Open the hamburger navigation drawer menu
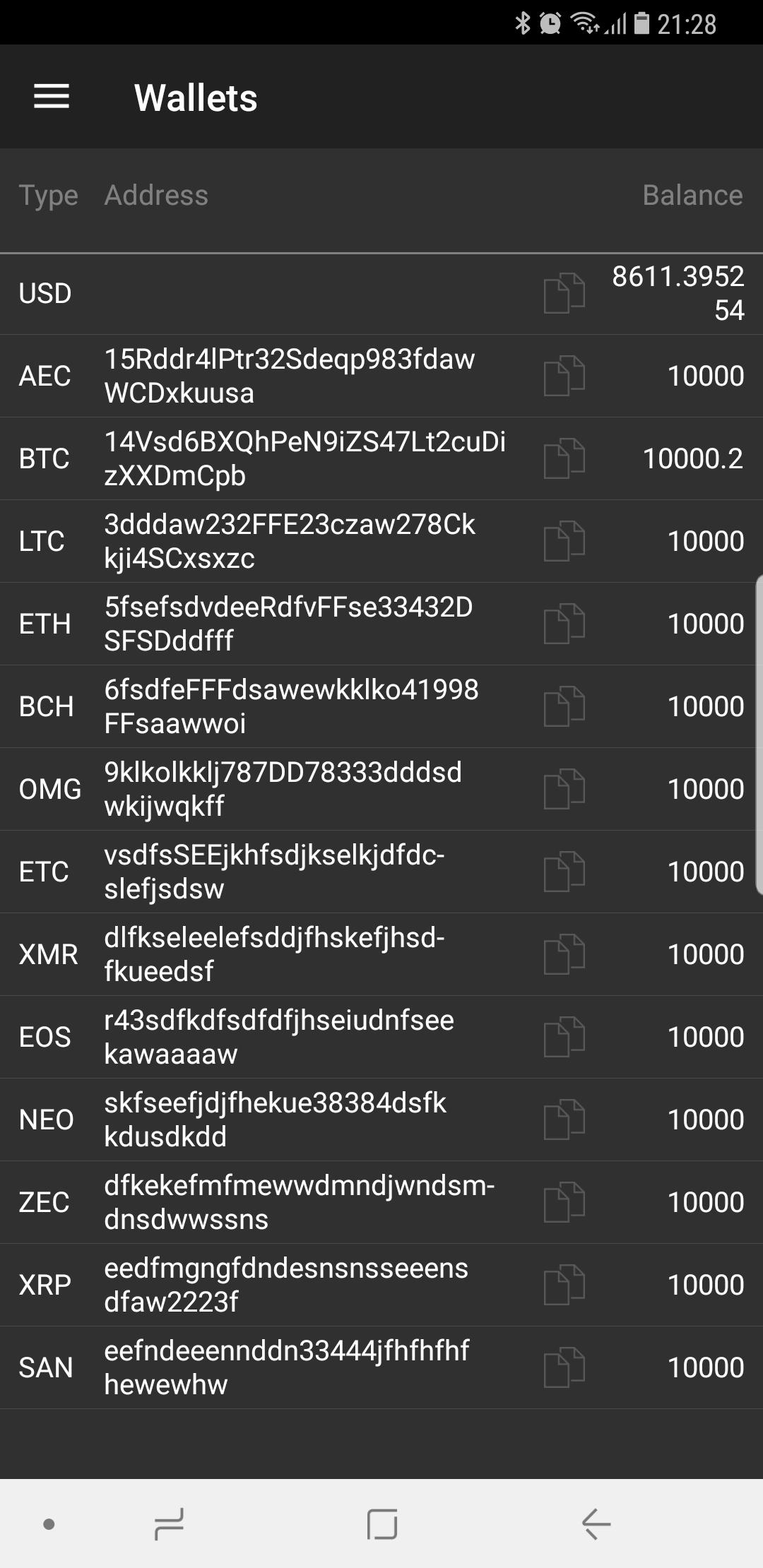Image resolution: width=763 pixels, height=1568 pixels. coord(52,97)
